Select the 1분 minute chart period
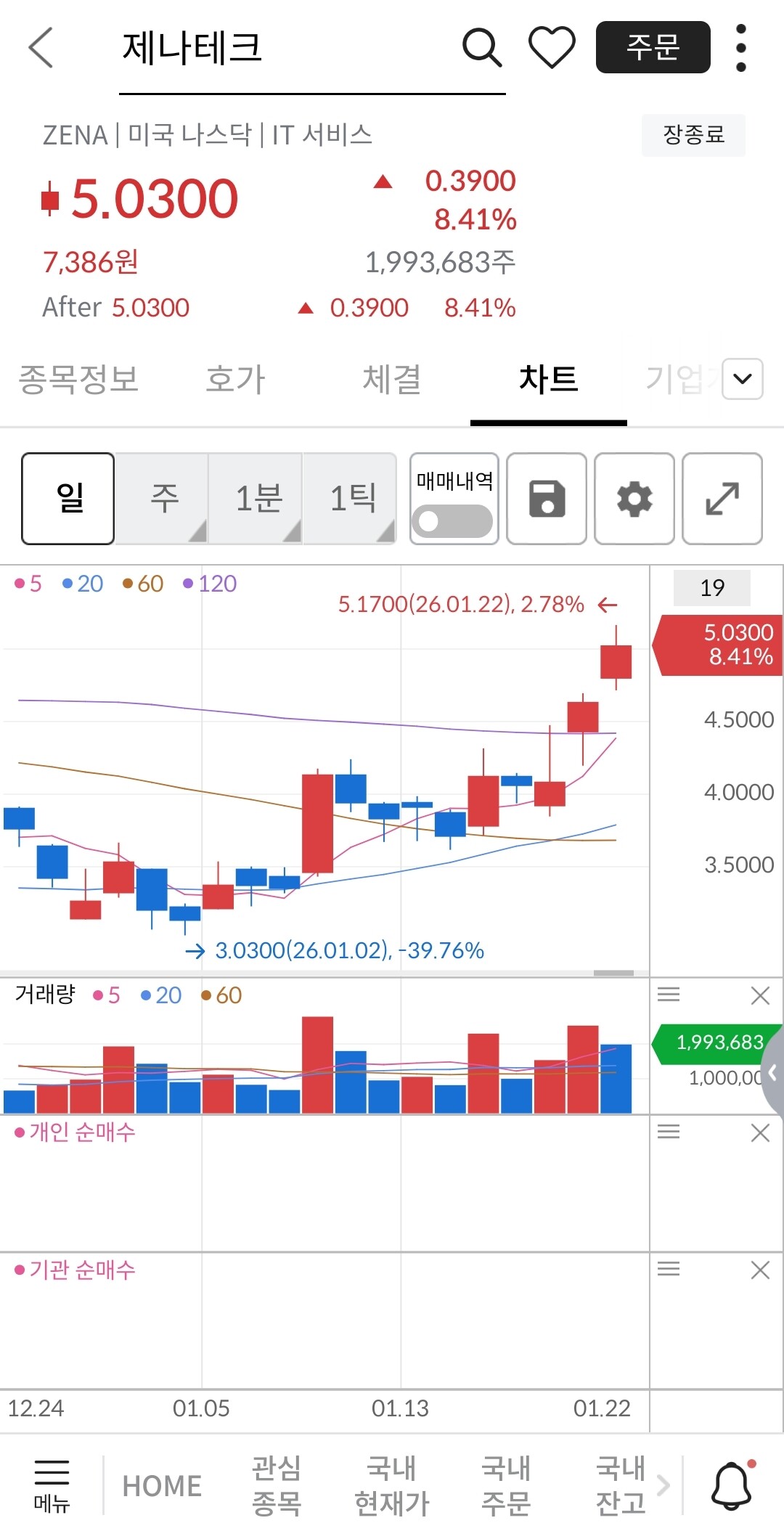Viewport: 784px width, 1539px height. click(258, 499)
